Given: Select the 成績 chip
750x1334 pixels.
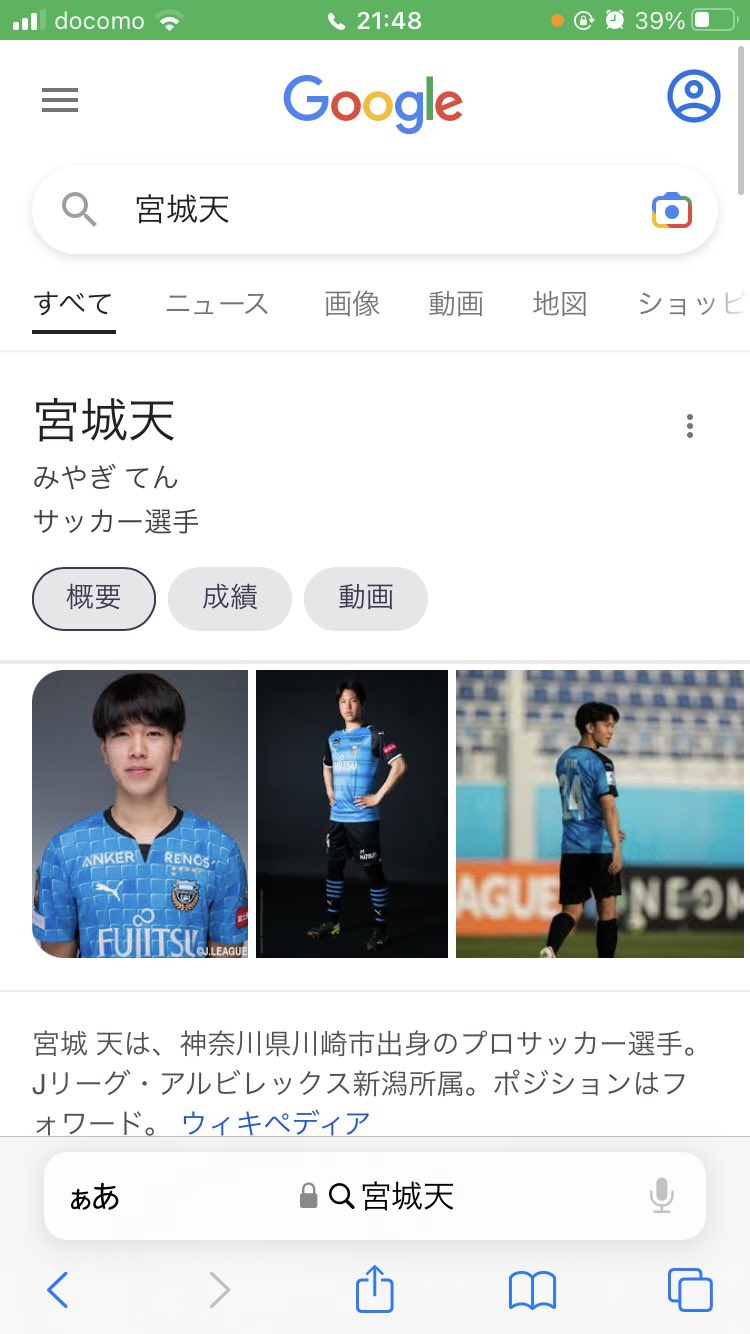Looking at the screenshot, I should coord(230,598).
